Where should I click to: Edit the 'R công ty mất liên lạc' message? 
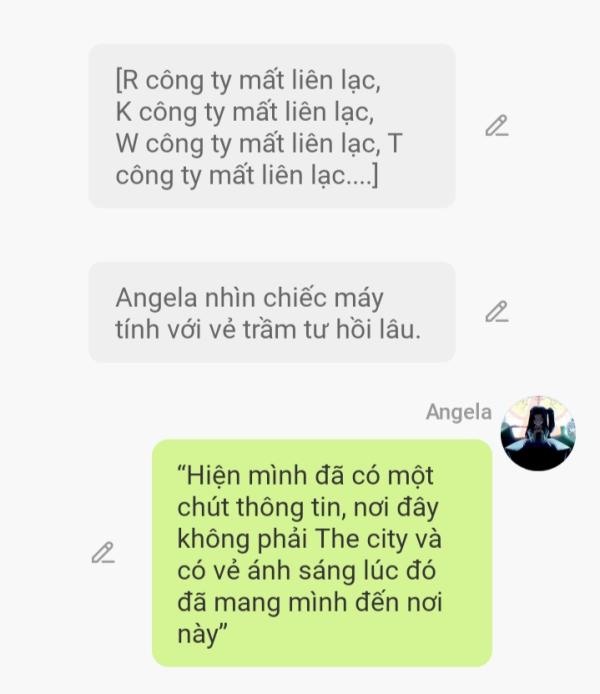pos(496,126)
